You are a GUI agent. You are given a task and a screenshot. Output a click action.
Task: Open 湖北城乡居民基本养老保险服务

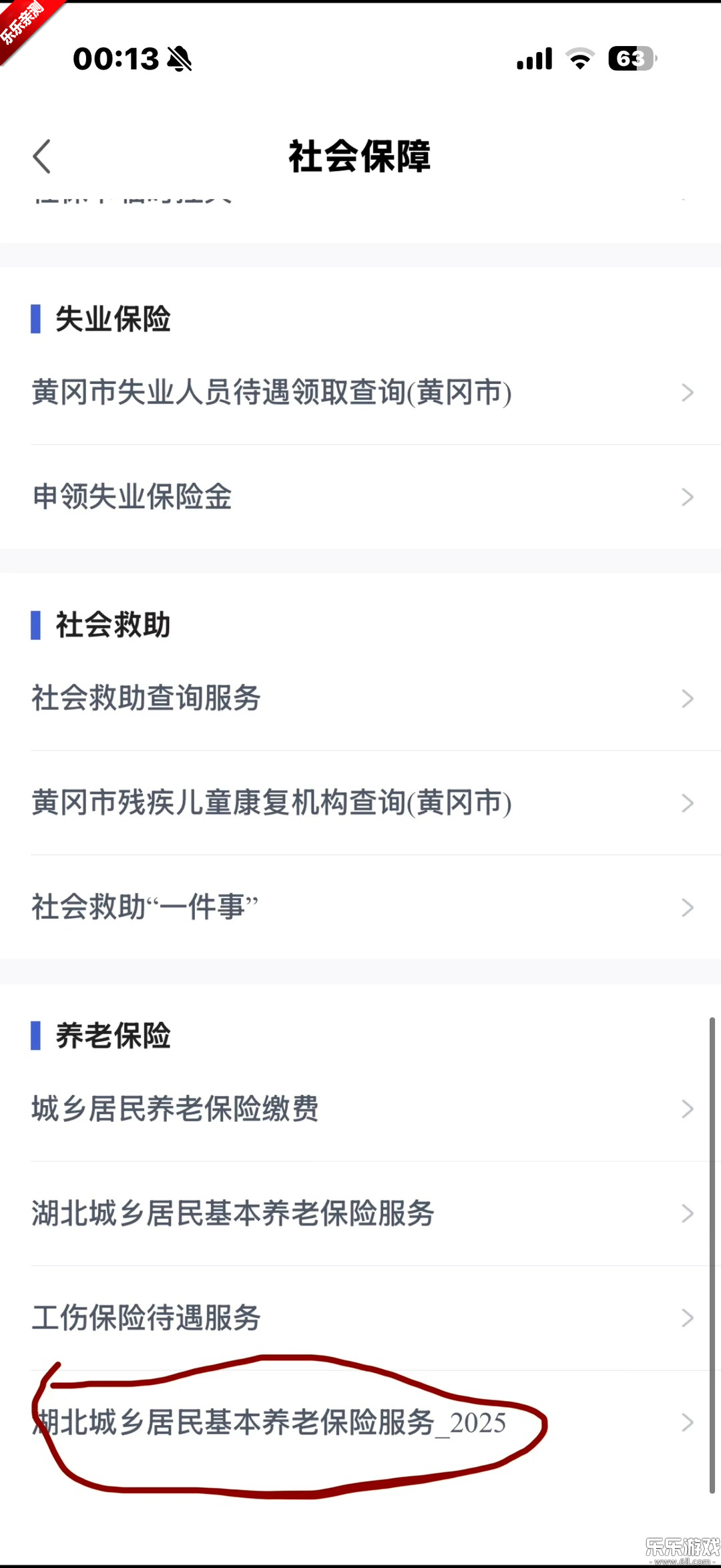(232, 1214)
